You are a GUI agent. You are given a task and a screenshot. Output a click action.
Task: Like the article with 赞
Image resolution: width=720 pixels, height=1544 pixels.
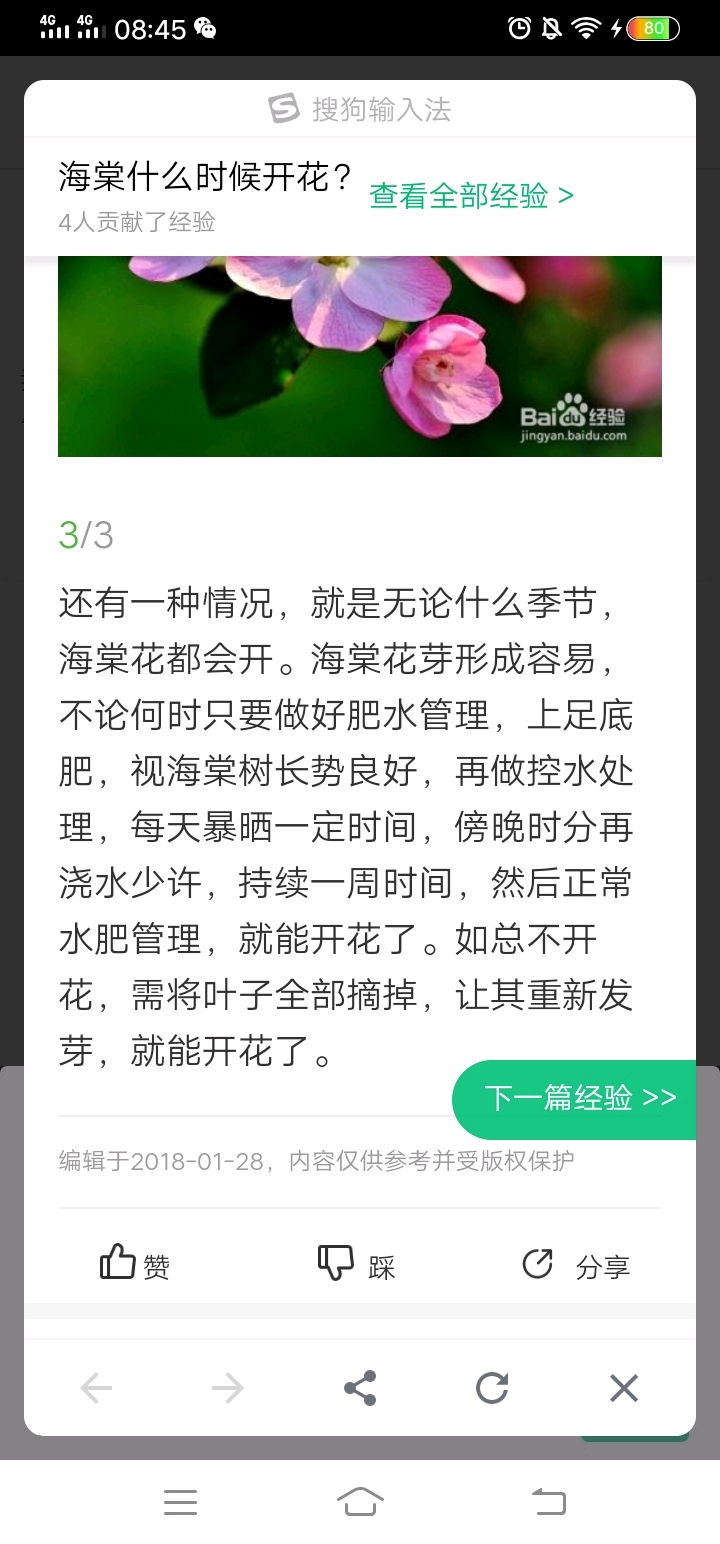(x=135, y=1264)
